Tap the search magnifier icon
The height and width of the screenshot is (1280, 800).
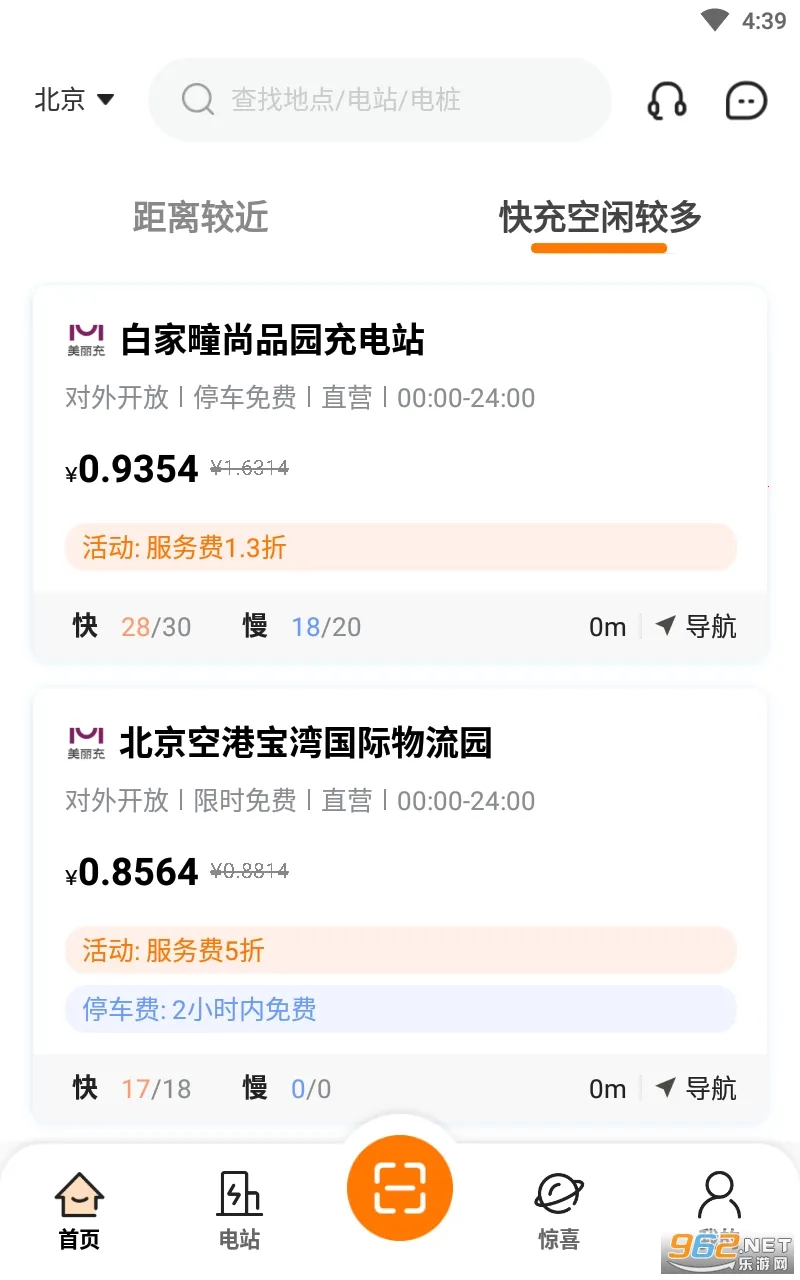(197, 100)
